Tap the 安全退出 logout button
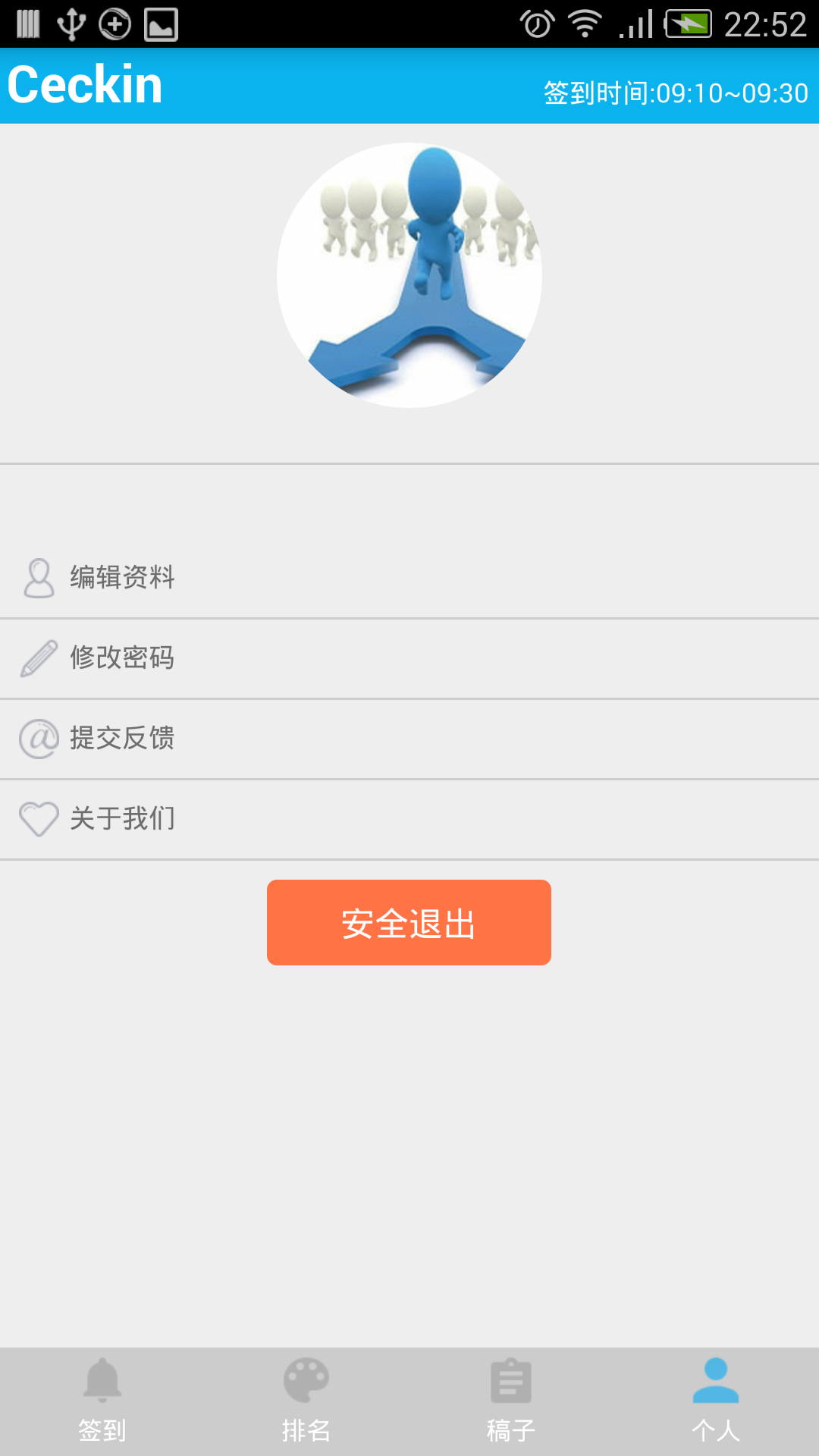819x1456 pixels. click(x=409, y=922)
